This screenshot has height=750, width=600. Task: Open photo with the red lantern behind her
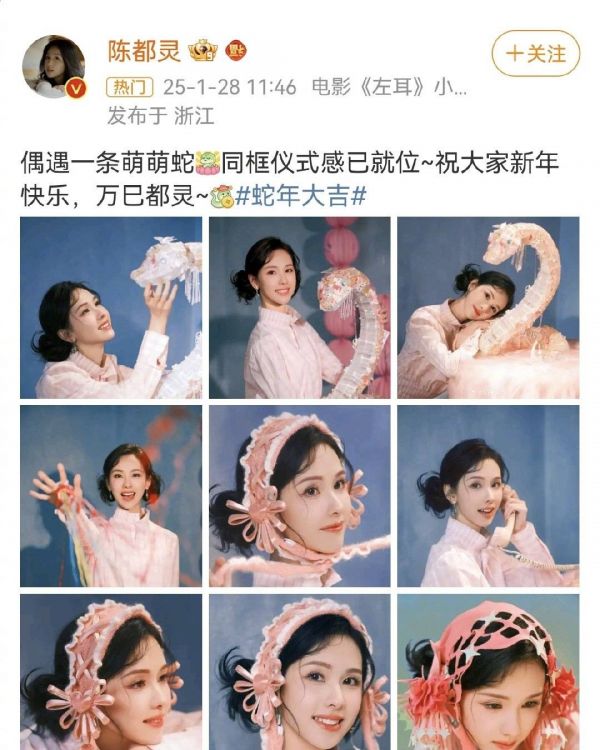299,307
